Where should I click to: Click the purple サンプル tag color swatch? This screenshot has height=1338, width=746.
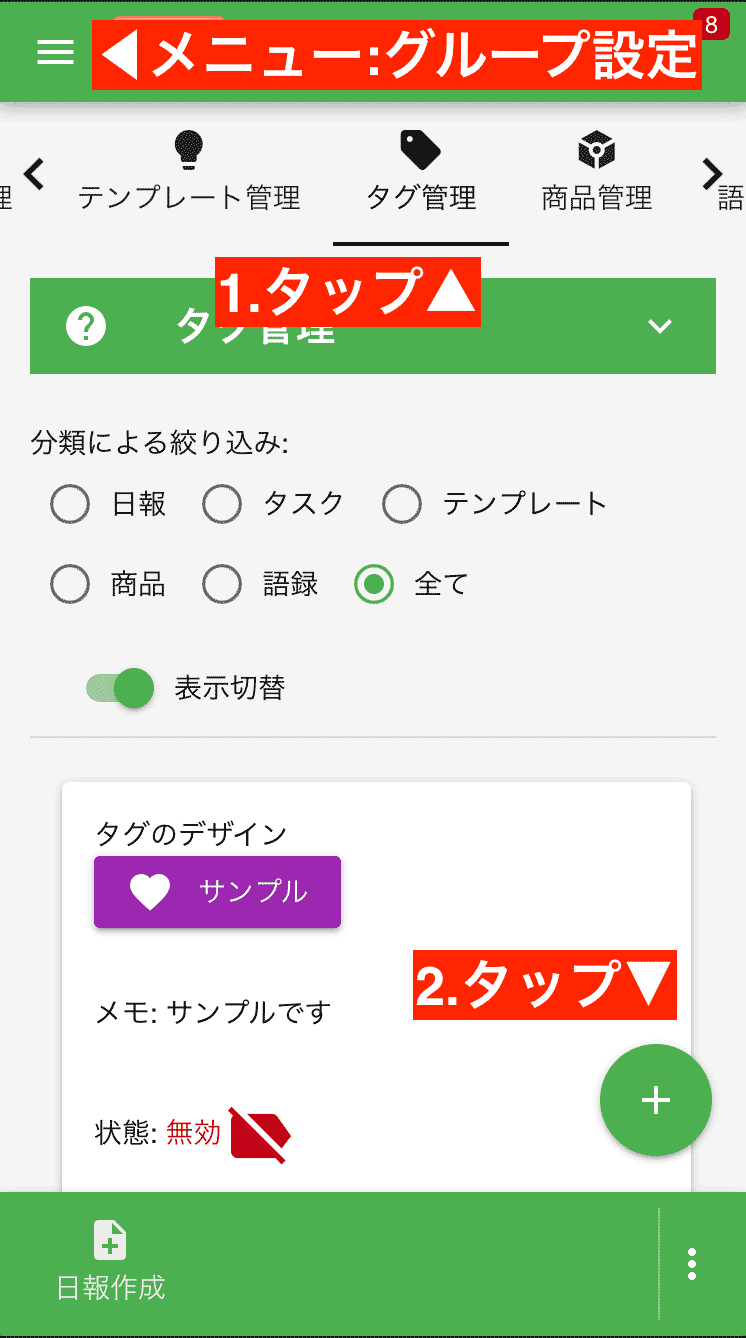coord(217,891)
